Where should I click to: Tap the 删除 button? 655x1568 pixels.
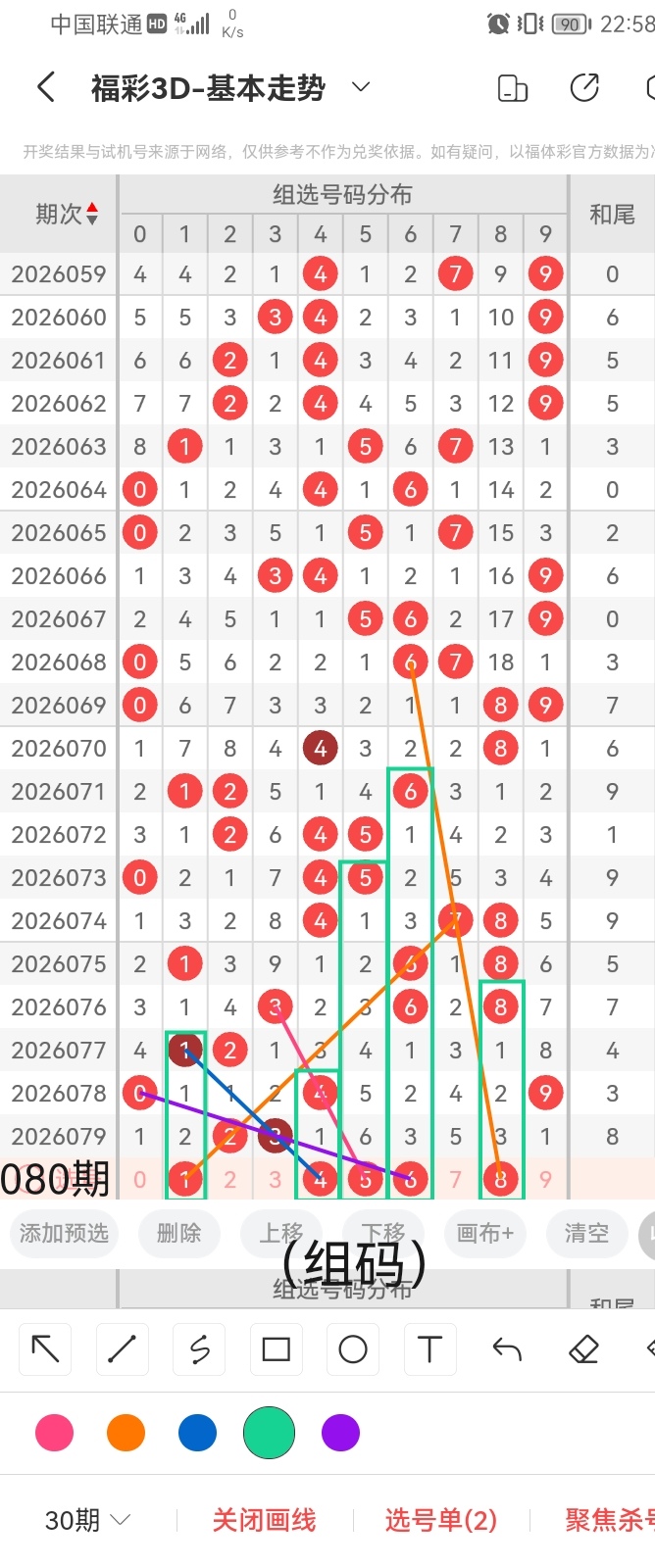[x=178, y=1233]
